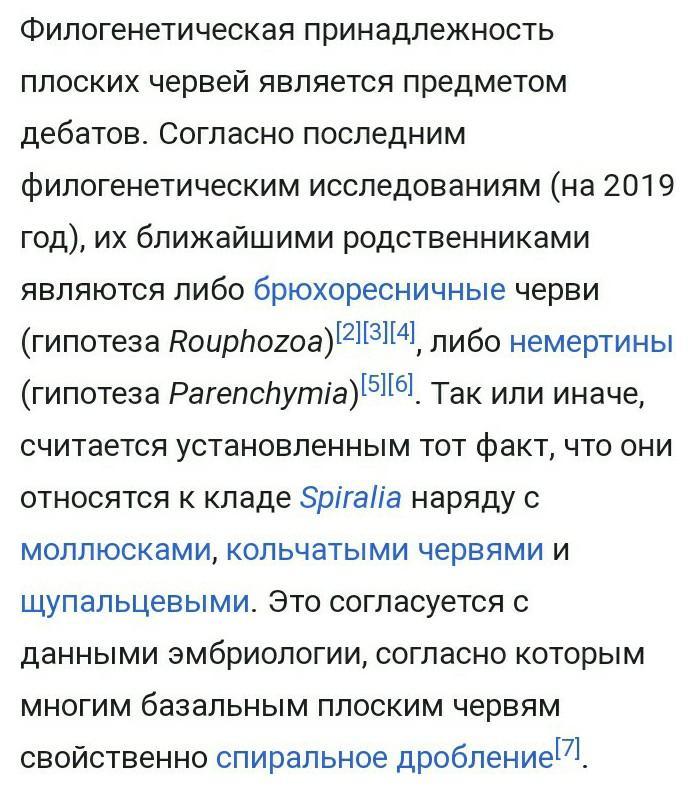Screen dimensions: 696x796
Task: Tap footnote reference [4]
Action: tap(403, 331)
